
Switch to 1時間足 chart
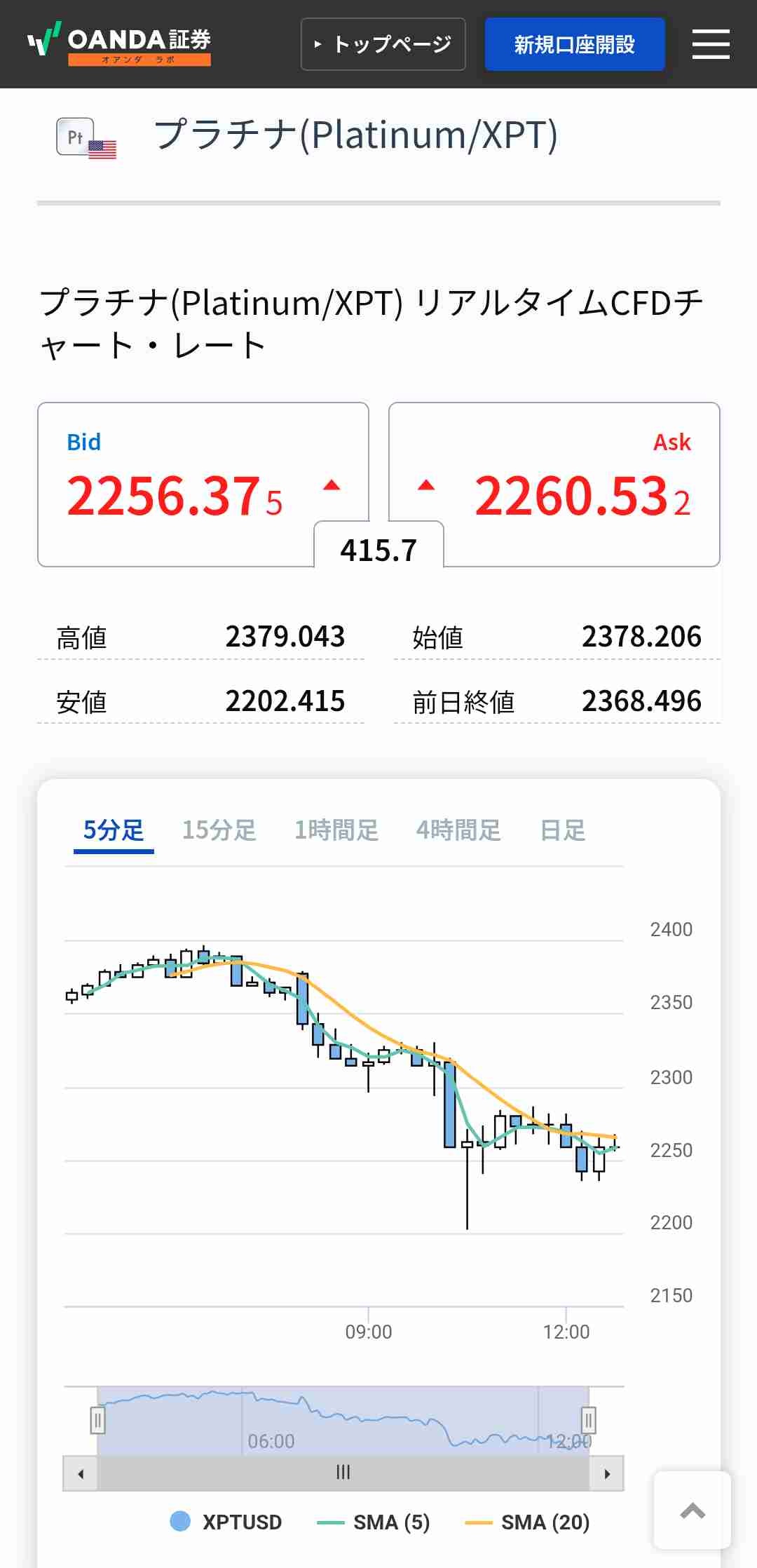pos(336,831)
